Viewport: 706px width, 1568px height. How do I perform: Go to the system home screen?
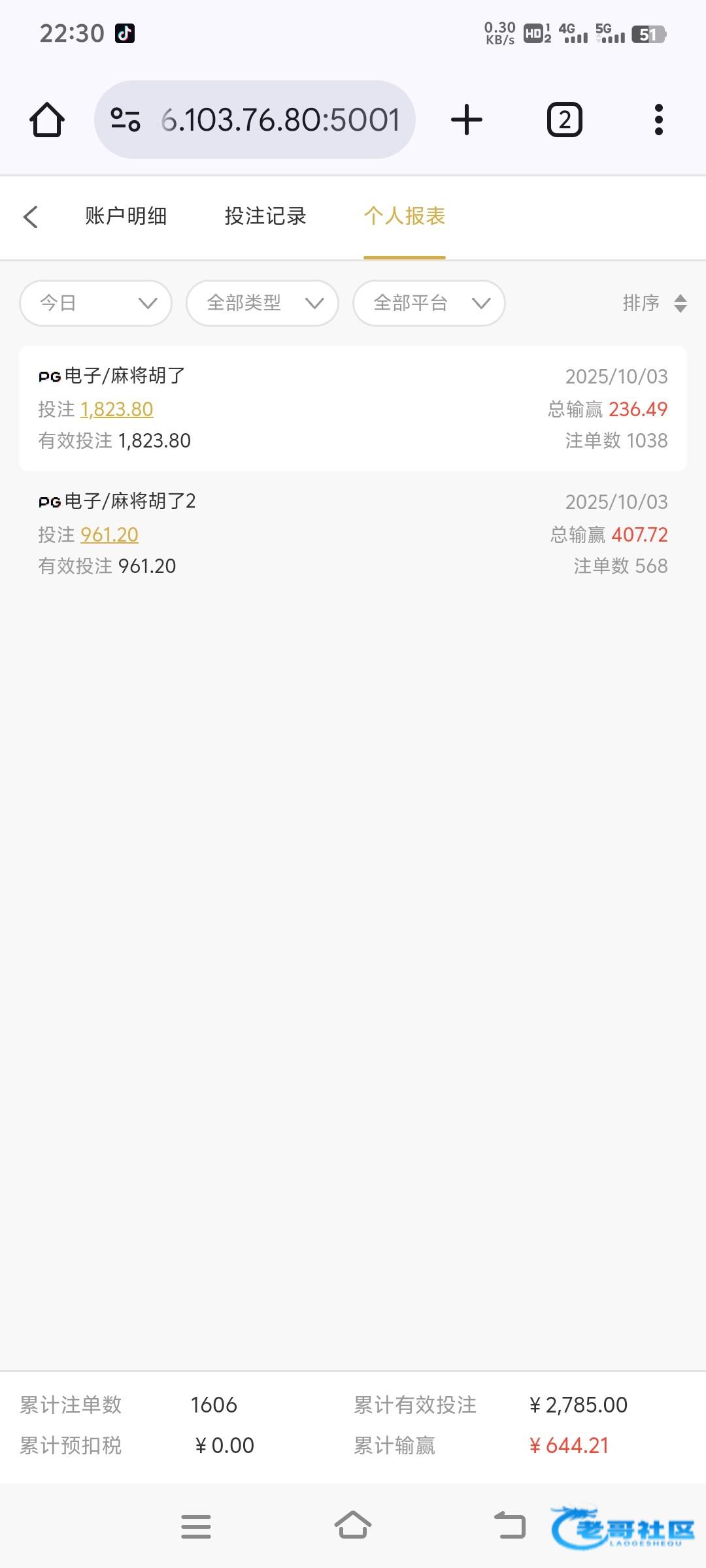click(353, 1526)
